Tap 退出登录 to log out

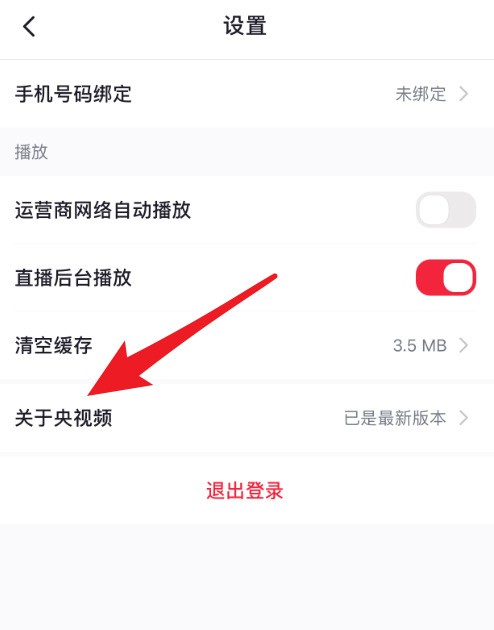(245, 491)
